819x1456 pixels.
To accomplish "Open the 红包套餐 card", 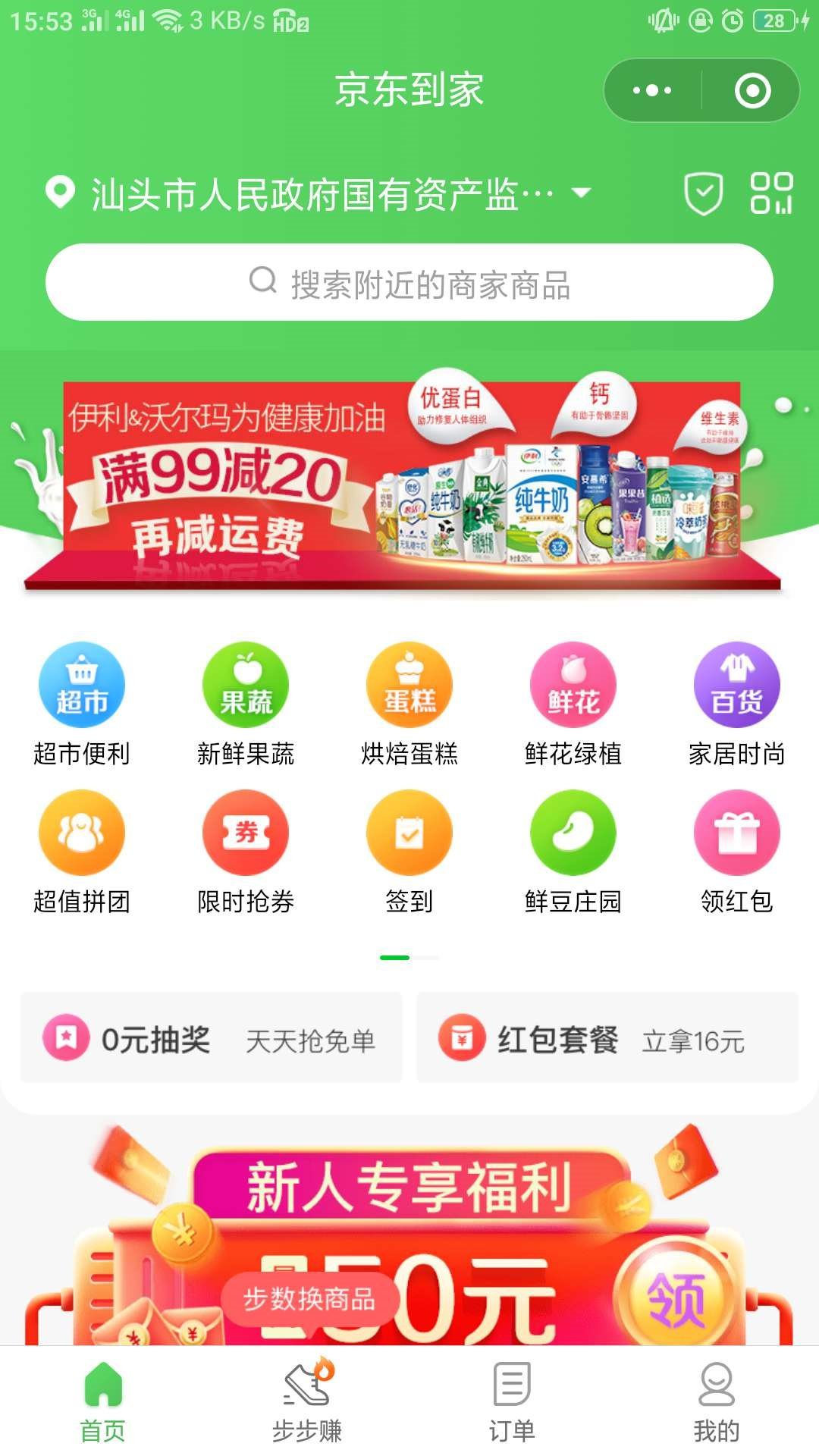I will pos(607,1038).
